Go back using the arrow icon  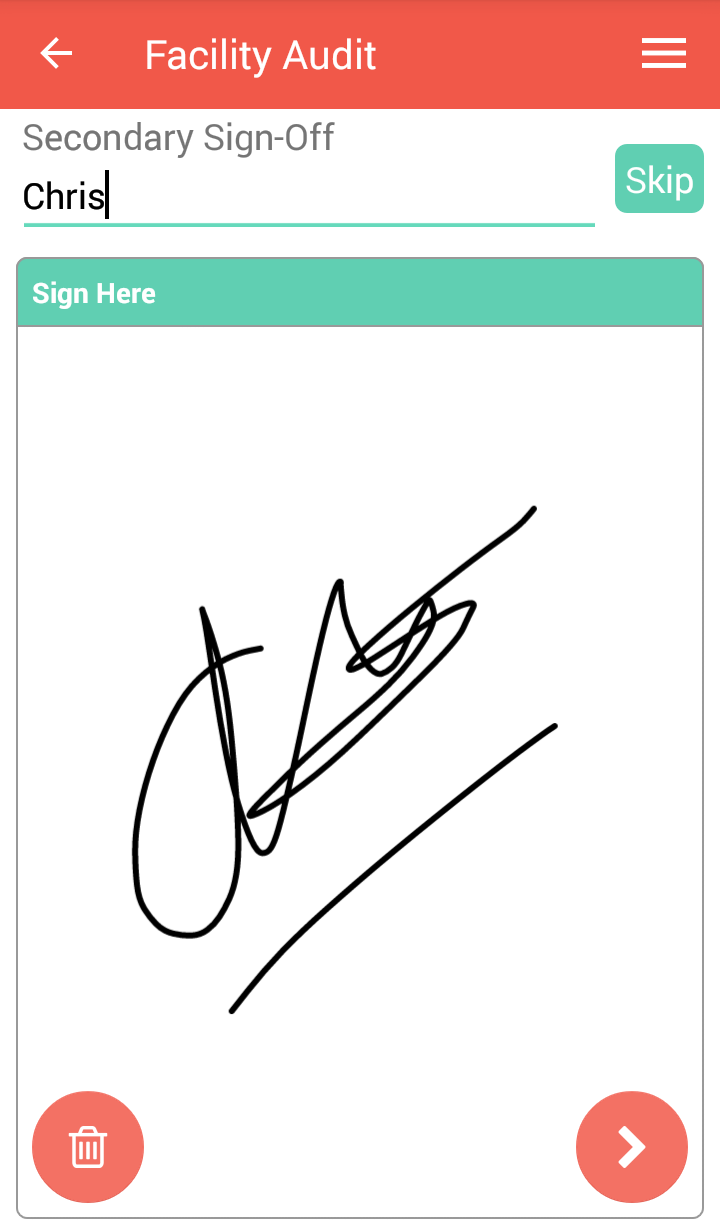56,54
